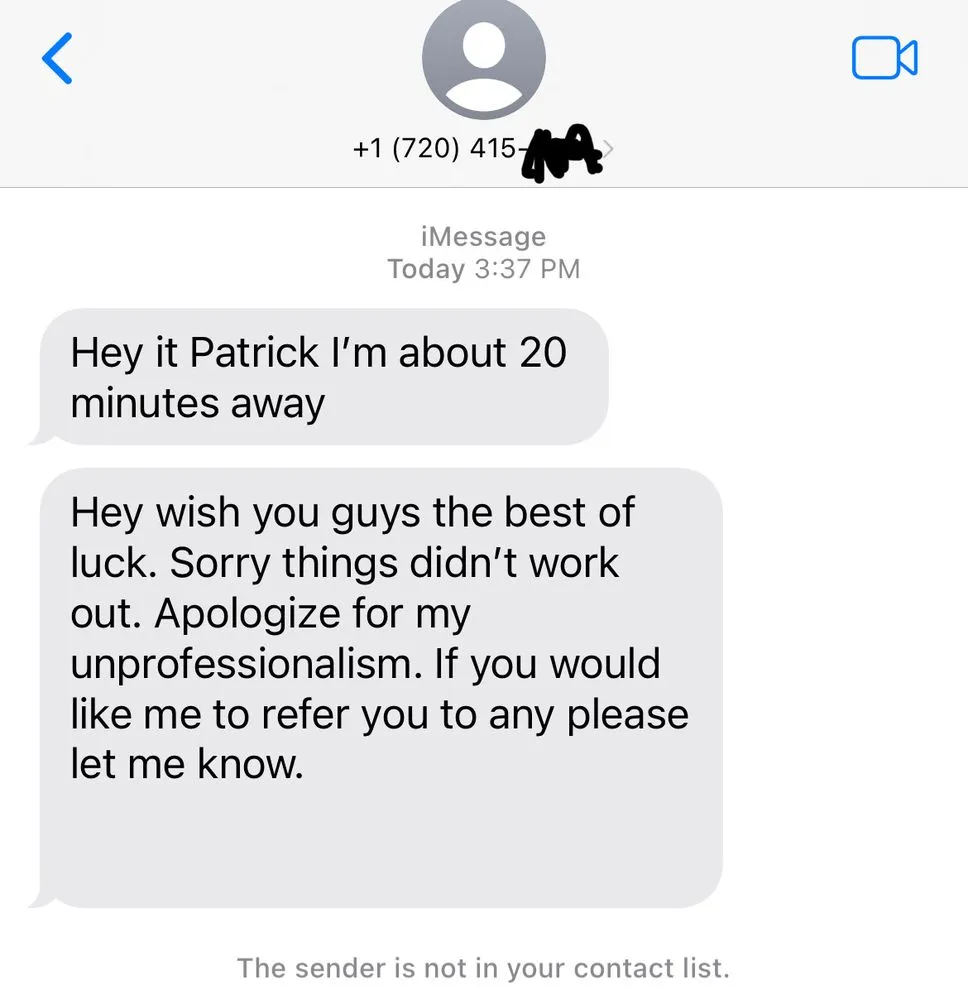
Task: Go back to the messages list
Action: coord(57,58)
